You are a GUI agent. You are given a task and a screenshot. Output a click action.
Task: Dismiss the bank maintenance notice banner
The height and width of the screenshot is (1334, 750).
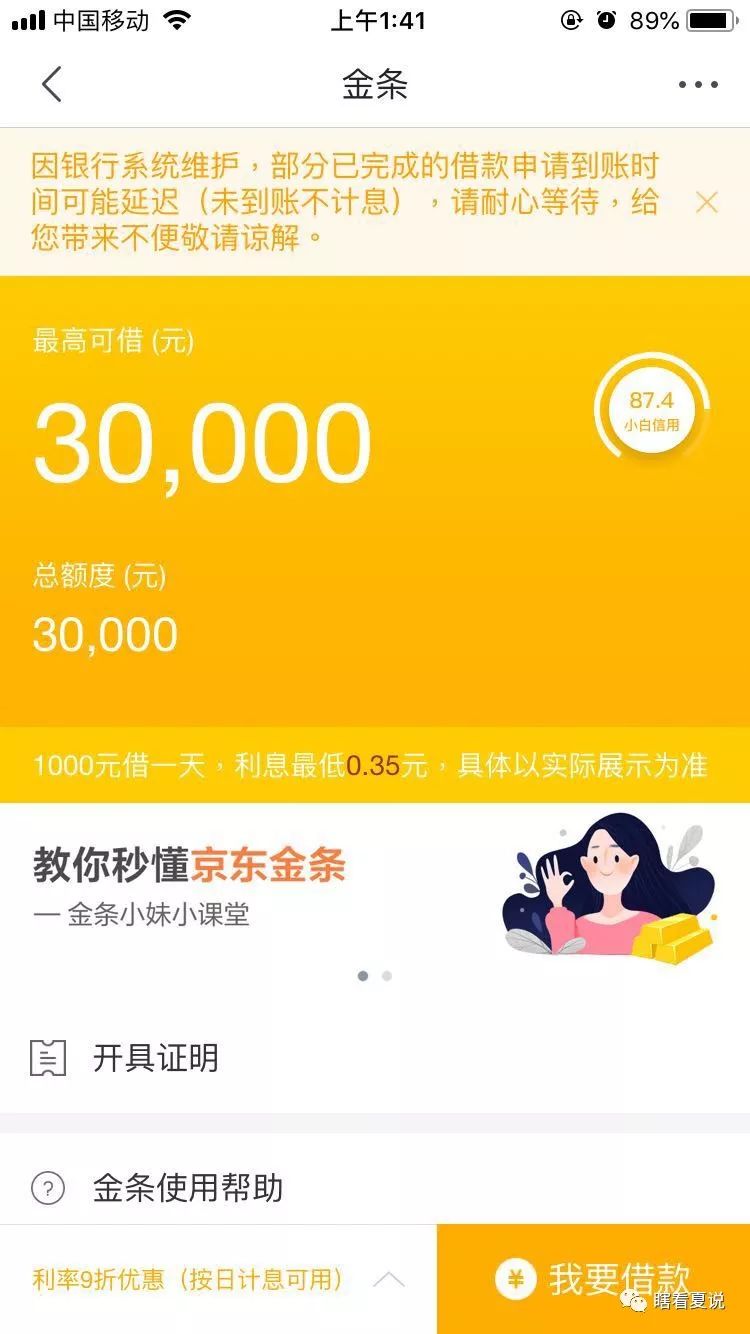(x=706, y=203)
